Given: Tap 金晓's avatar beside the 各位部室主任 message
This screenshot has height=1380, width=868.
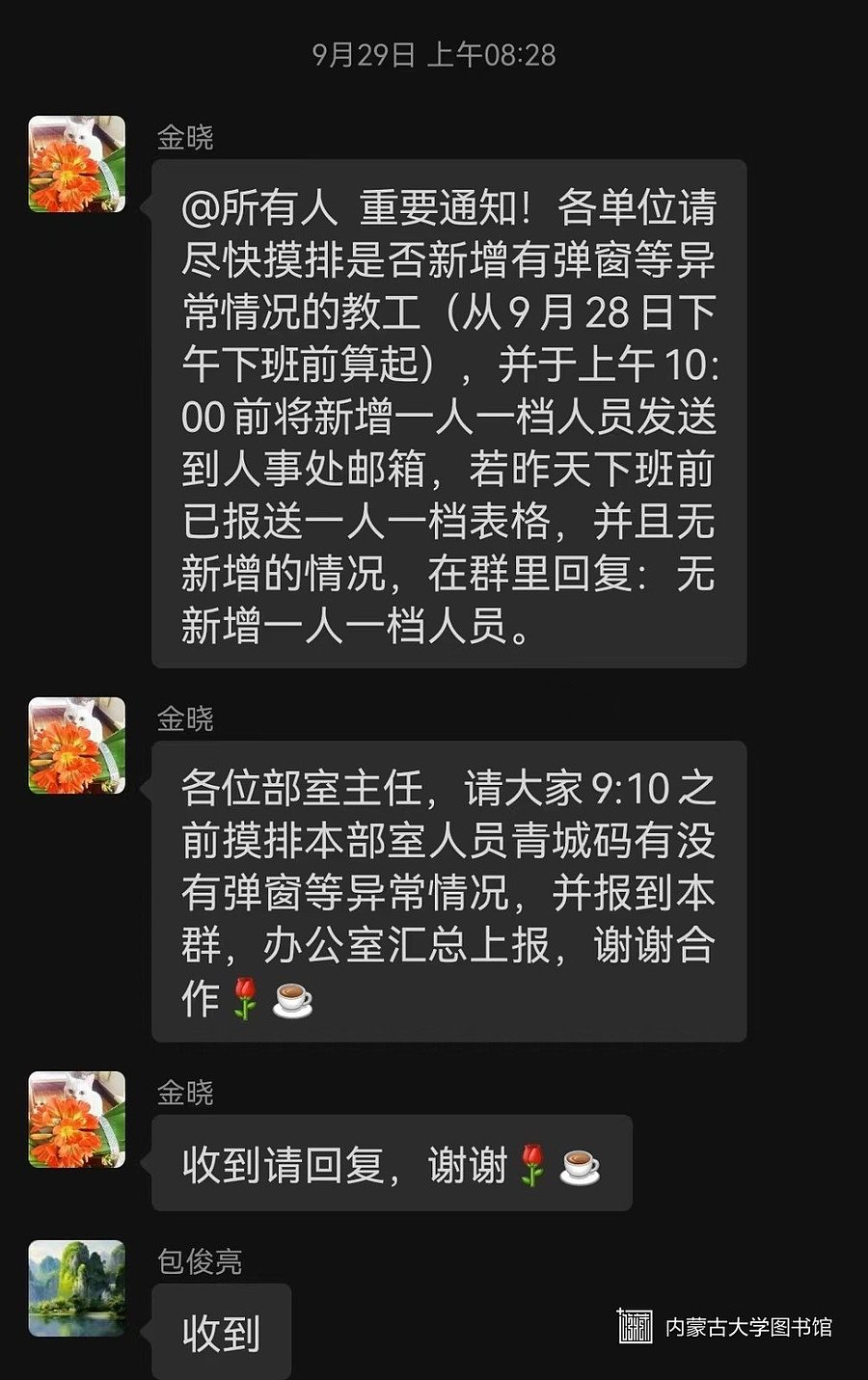Looking at the screenshot, I should click(x=77, y=745).
